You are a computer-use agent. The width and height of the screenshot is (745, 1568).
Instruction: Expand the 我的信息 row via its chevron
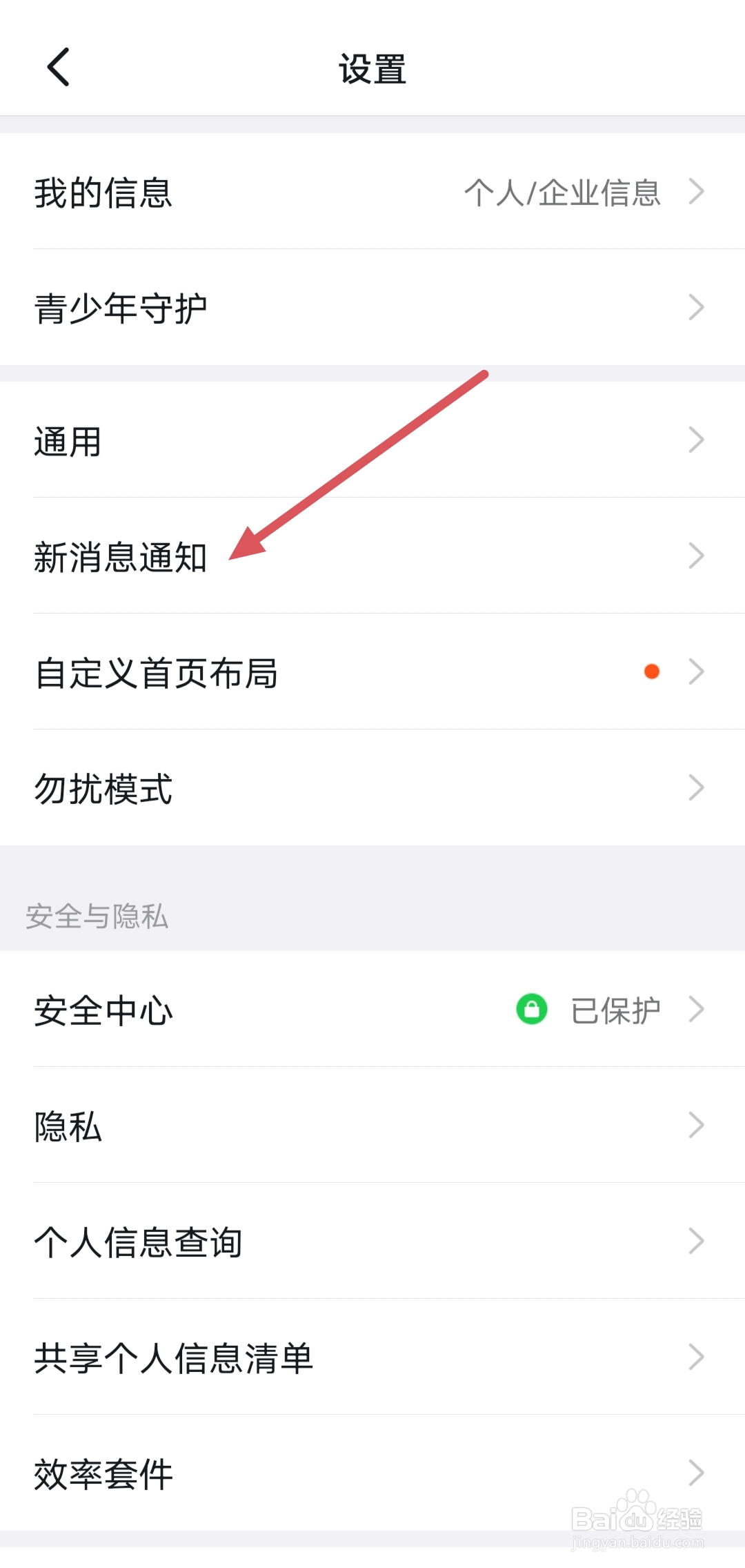[x=698, y=193]
